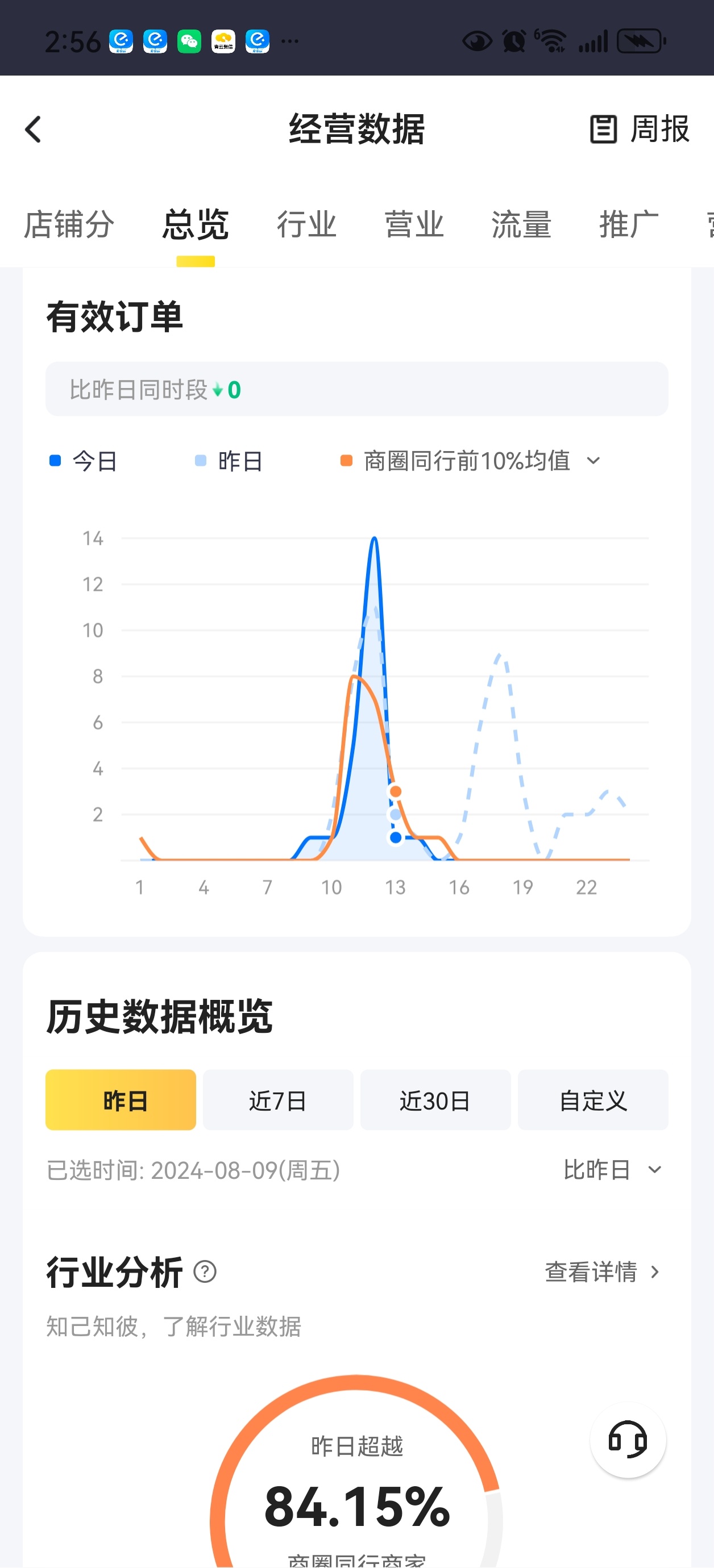Tap the help icon beside 行业分析
714x1568 pixels.
[x=205, y=1271]
